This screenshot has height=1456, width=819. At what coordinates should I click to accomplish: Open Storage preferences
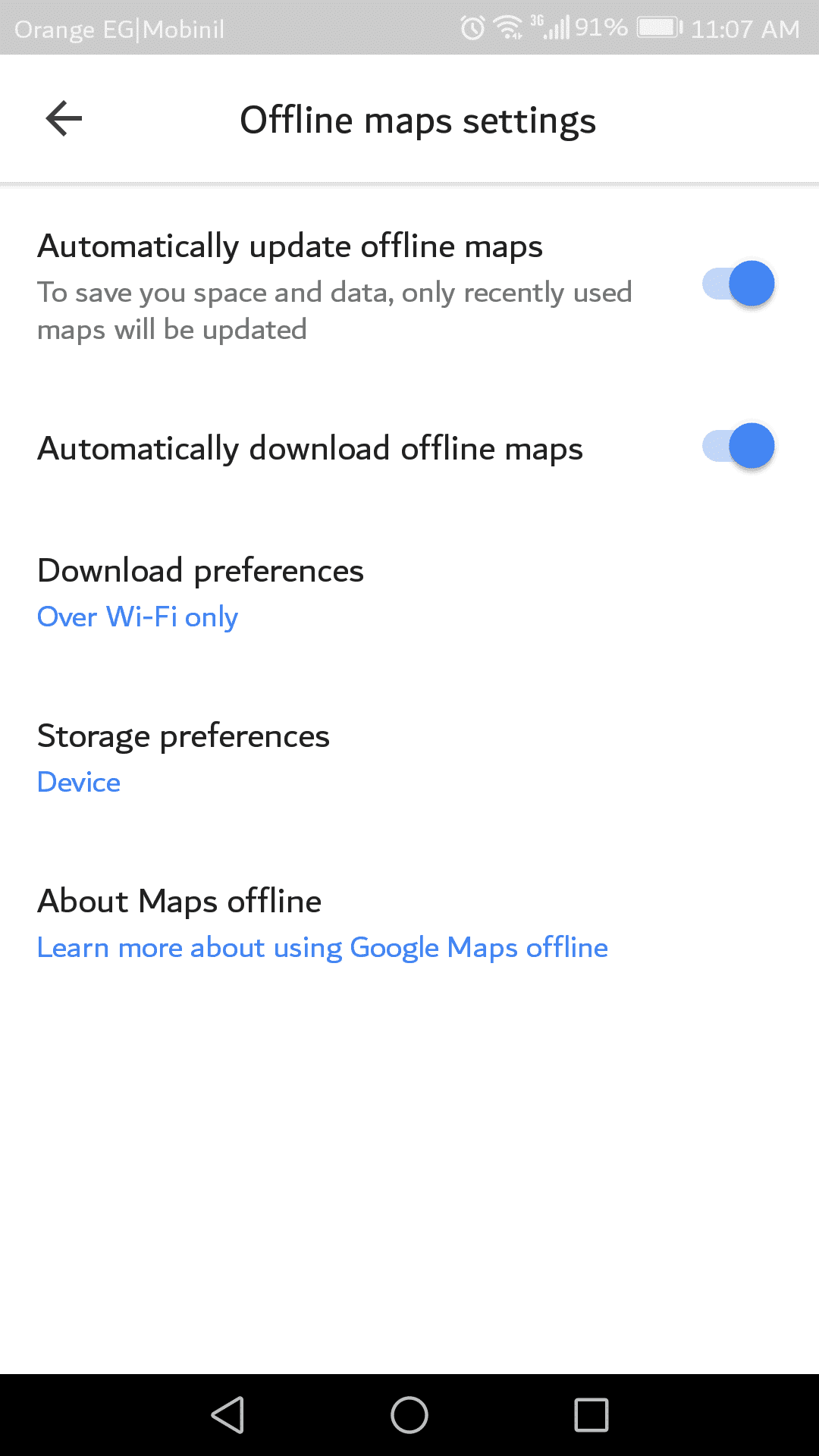pos(184,758)
